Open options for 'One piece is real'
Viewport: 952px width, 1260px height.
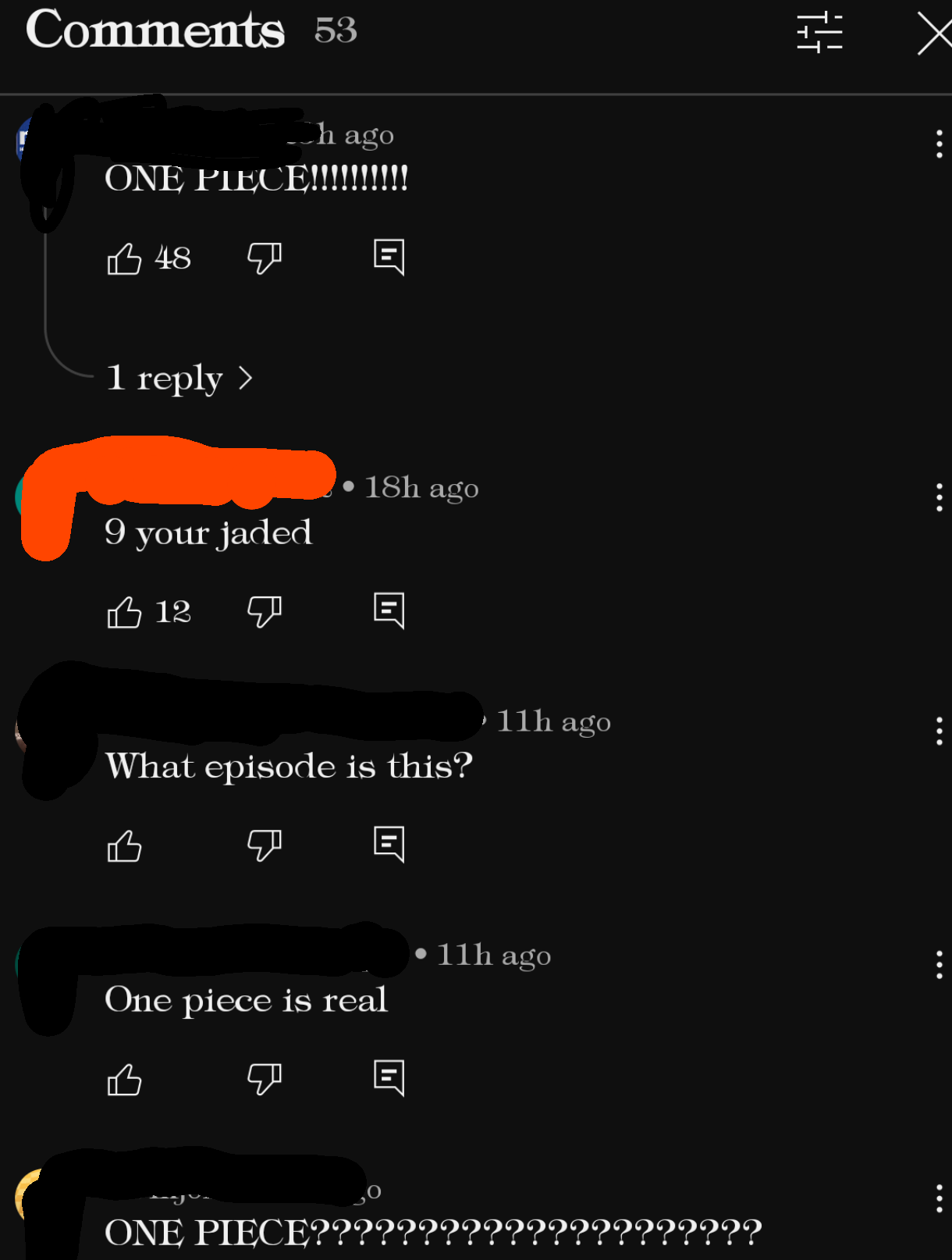point(939,965)
